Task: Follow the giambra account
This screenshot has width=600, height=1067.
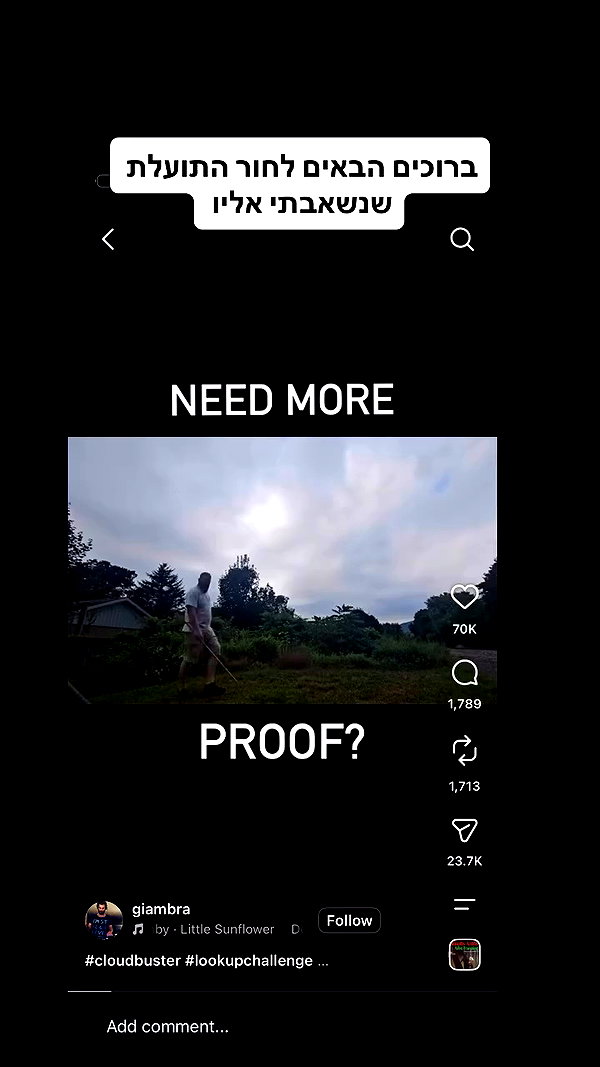Action: pos(349,921)
